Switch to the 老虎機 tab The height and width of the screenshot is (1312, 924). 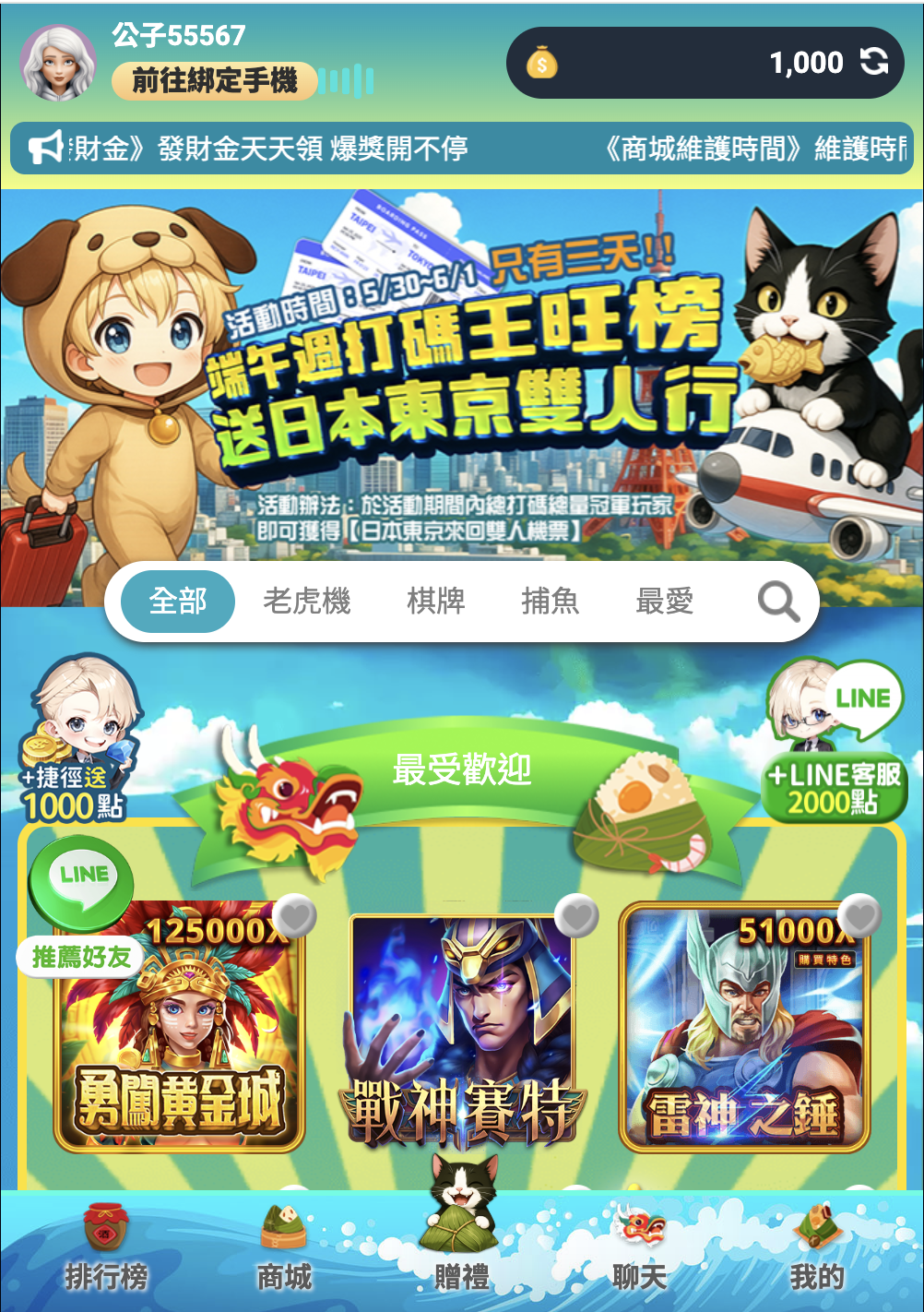coord(306,602)
